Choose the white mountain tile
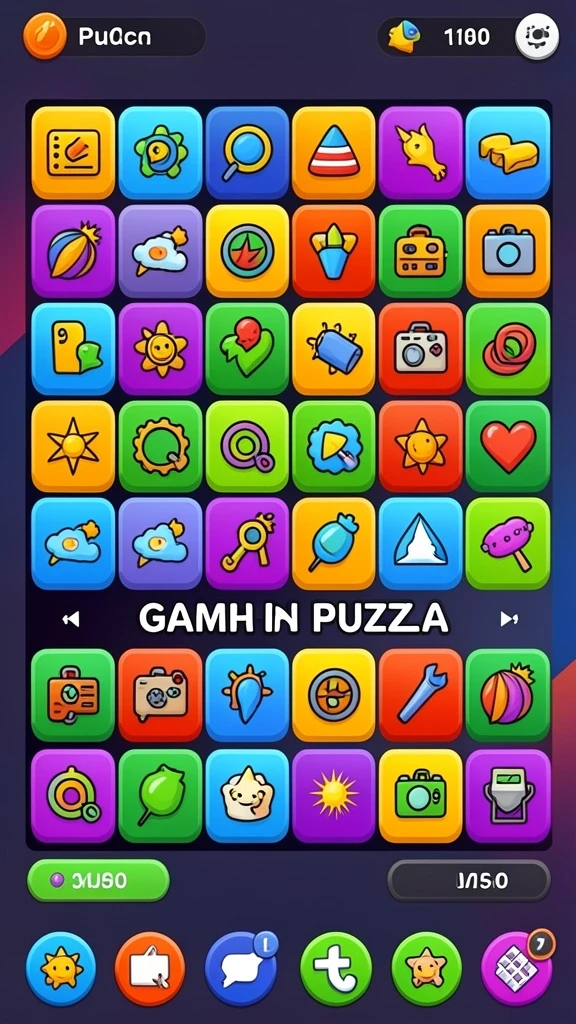Viewport: 576px width, 1024px height. pyautogui.click(x=421, y=543)
